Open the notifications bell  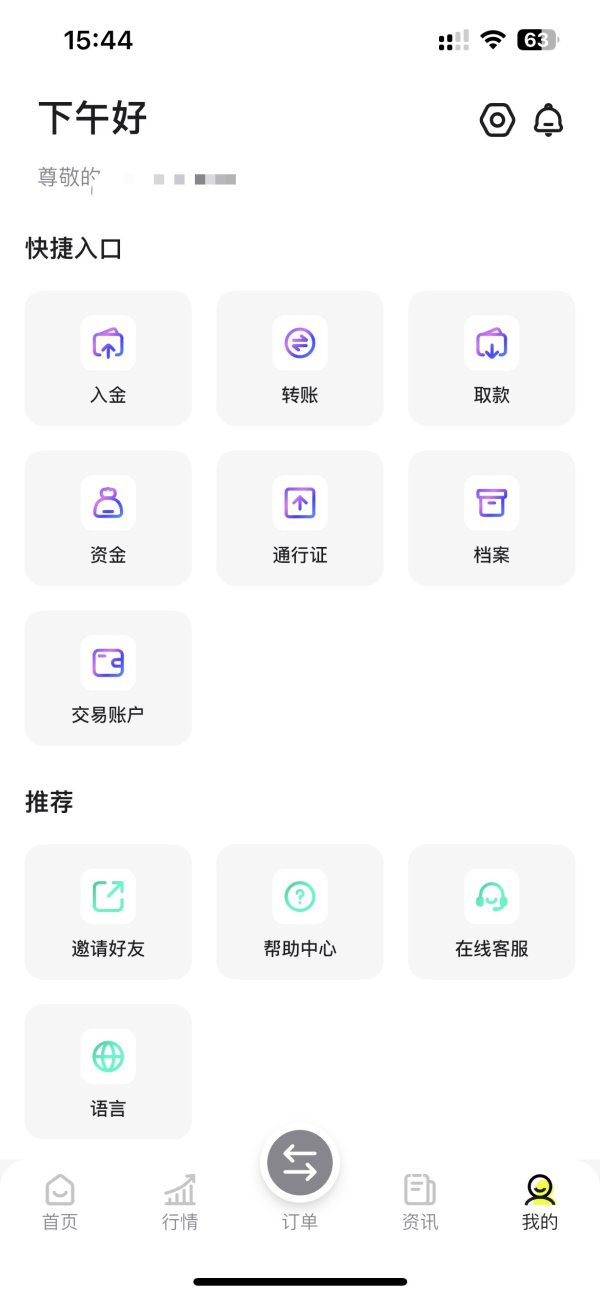click(548, 121)
